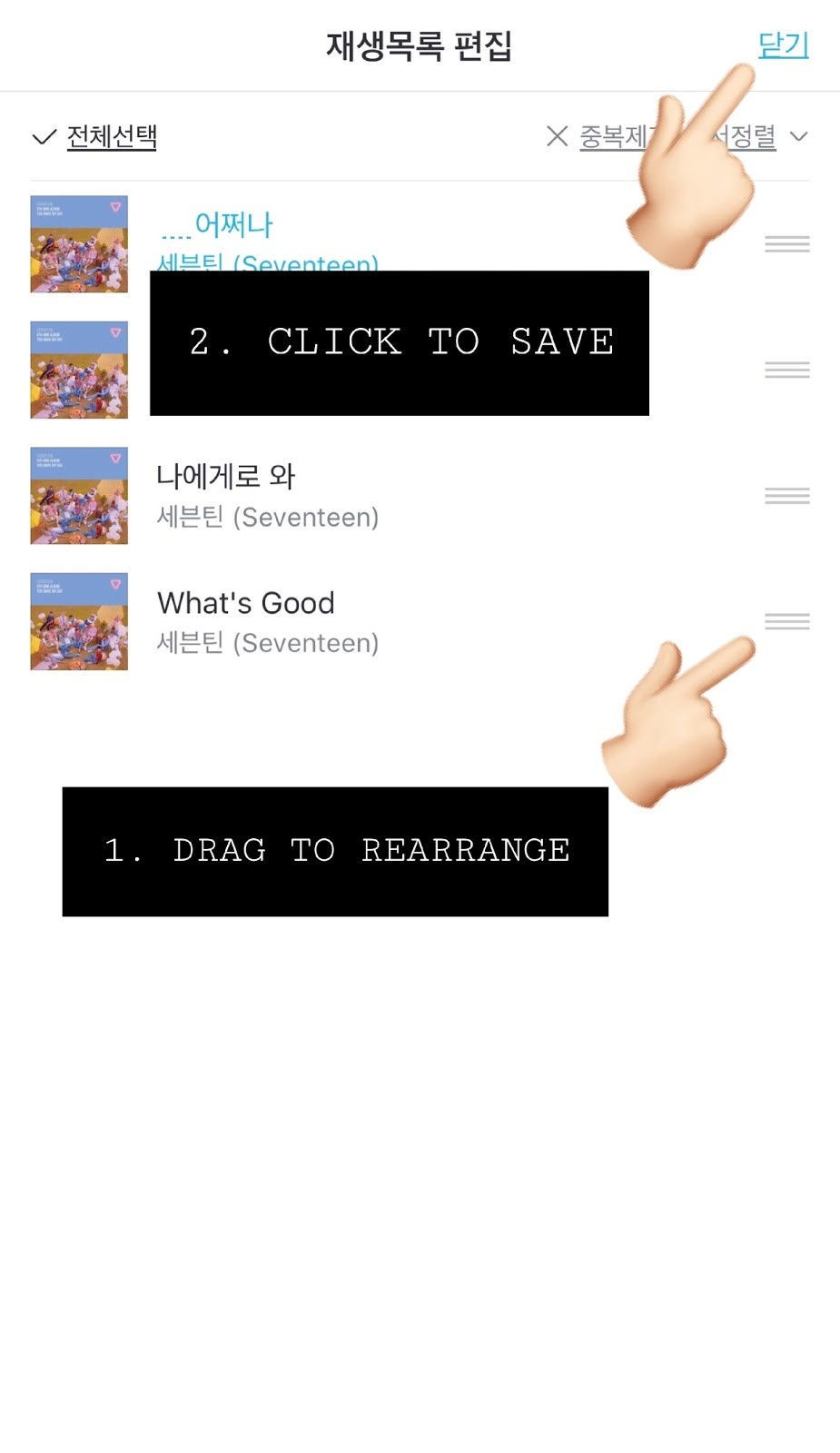Select the song 나에게로 와
Image resolution: width=840 pixels, height=1453 pixels.
[x=226, y=477]
